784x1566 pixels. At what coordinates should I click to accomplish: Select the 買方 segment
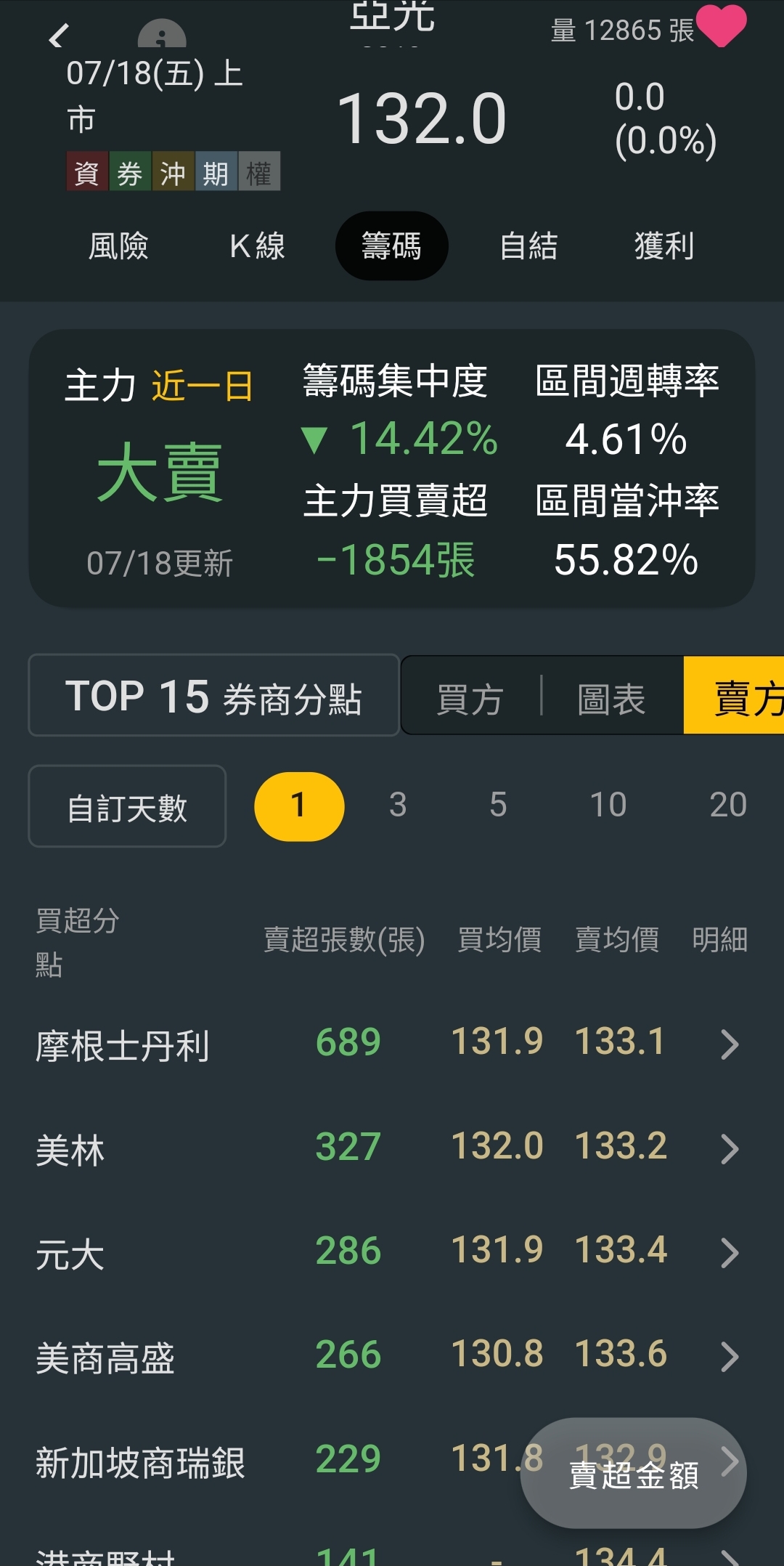[x=470, y=698]
